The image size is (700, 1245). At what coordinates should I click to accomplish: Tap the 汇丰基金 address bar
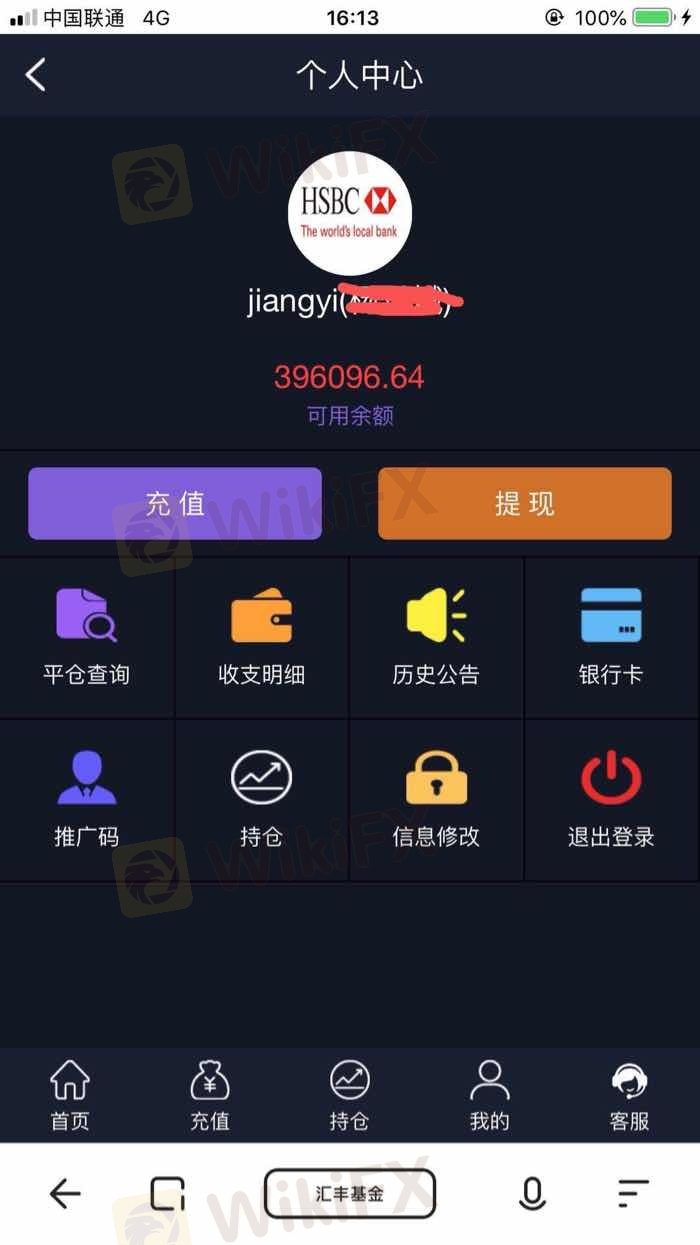point(349,1193)
